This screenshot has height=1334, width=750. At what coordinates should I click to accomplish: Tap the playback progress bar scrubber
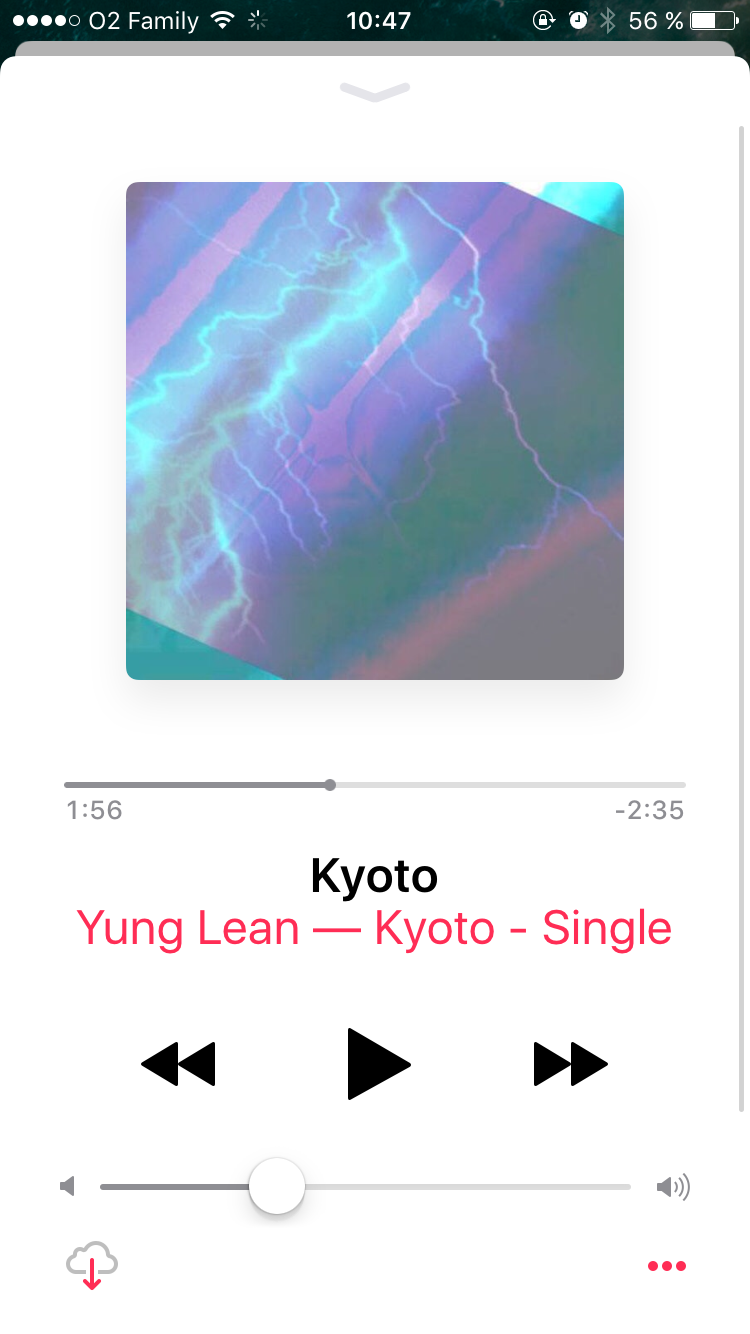pyautogui.click(x=330, y=785)
